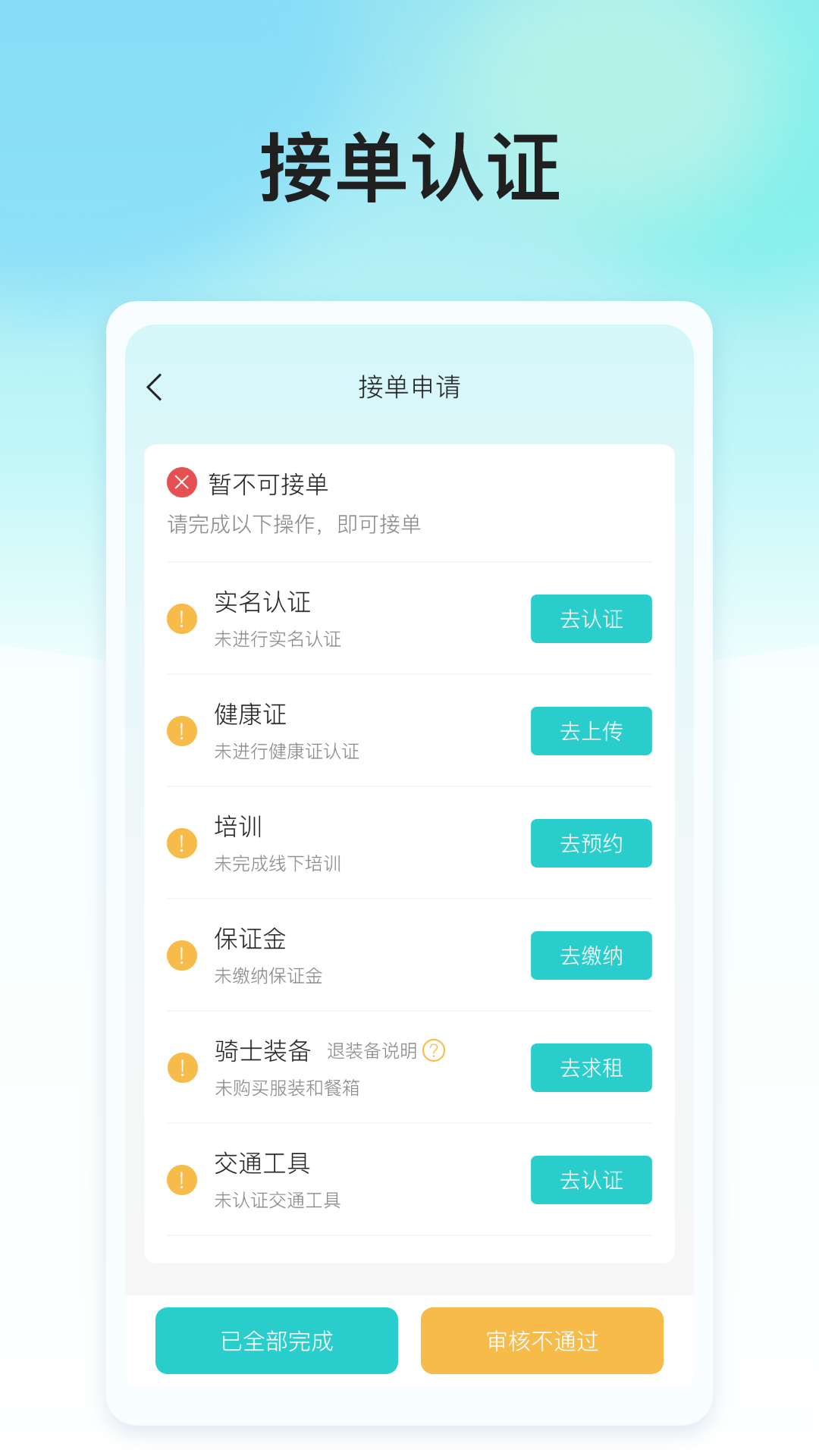Tap 去缴纳 to pay the deposit
This screenshot has width=819, height=1456.
591,955
